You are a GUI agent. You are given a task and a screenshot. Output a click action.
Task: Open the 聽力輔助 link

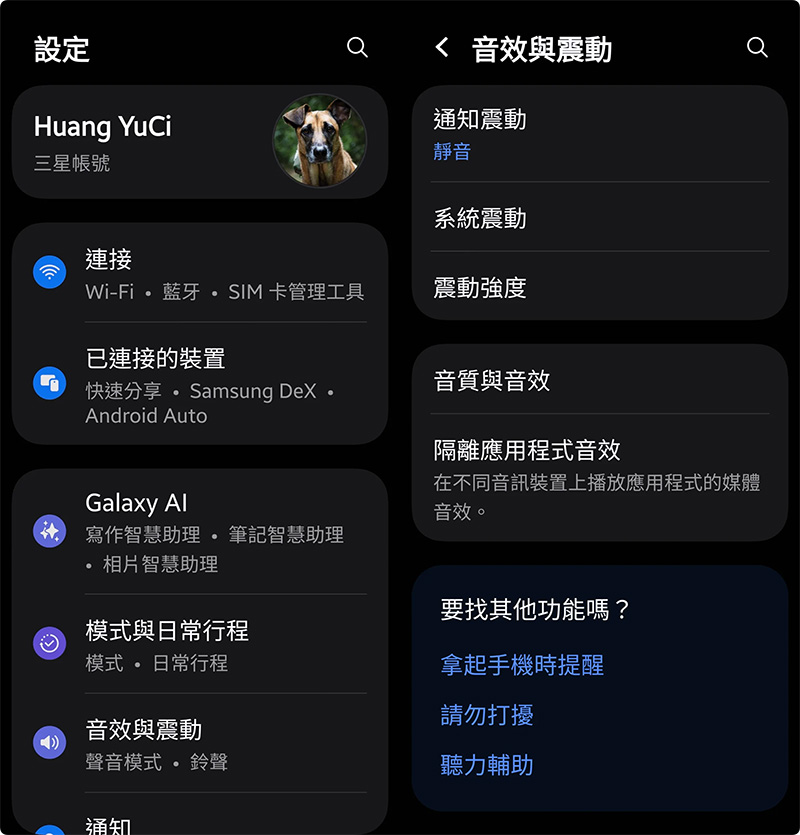click(487, 765)
